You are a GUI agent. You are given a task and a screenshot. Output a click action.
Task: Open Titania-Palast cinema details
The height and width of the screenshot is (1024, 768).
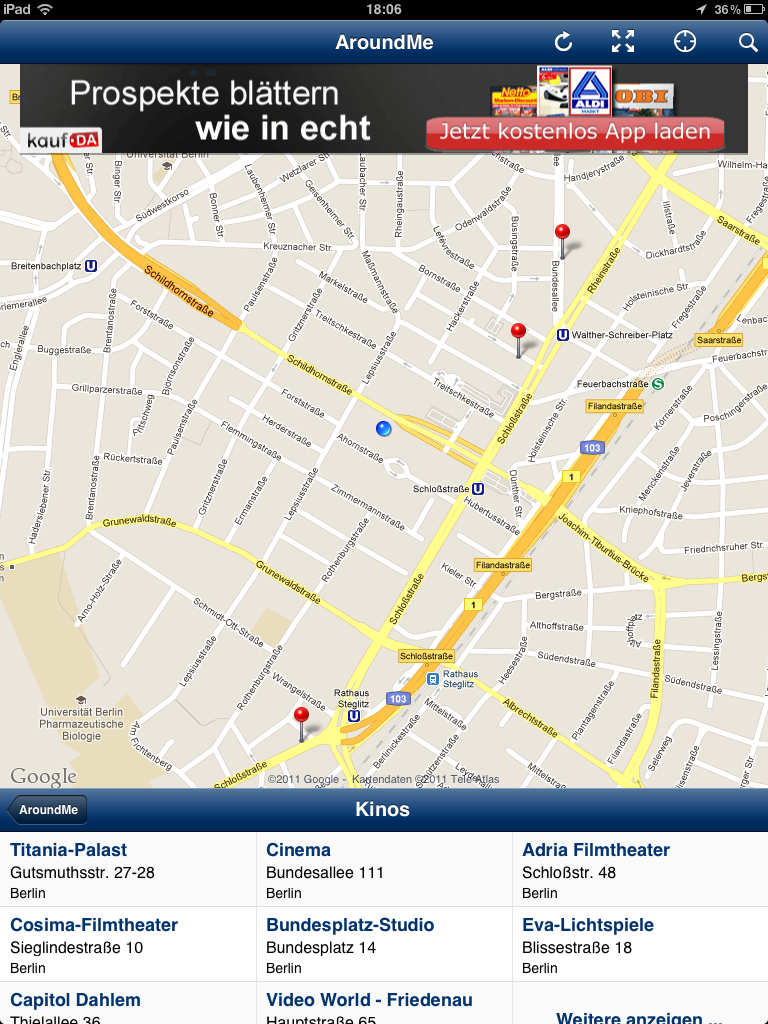[128, 869]
